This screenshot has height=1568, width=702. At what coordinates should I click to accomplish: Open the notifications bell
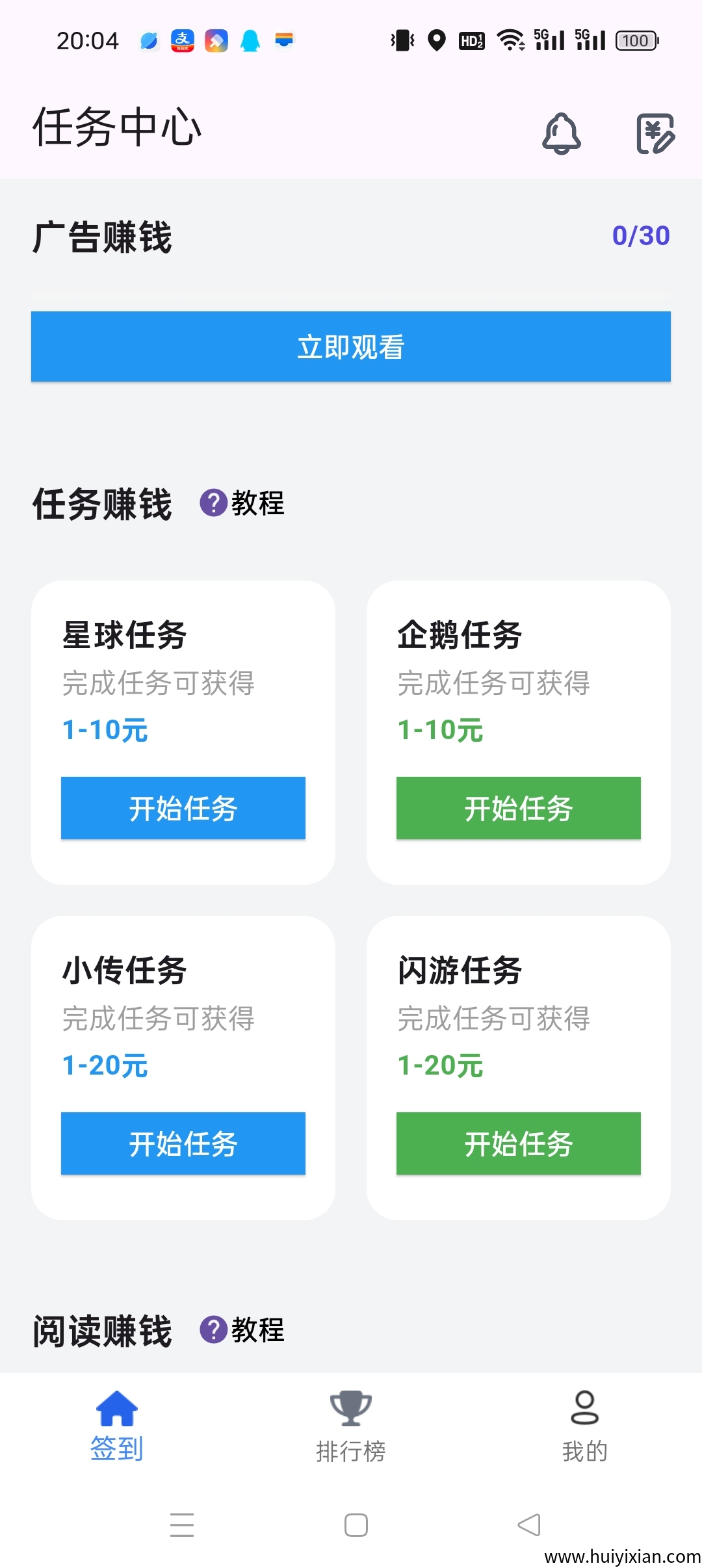[562, 134]
